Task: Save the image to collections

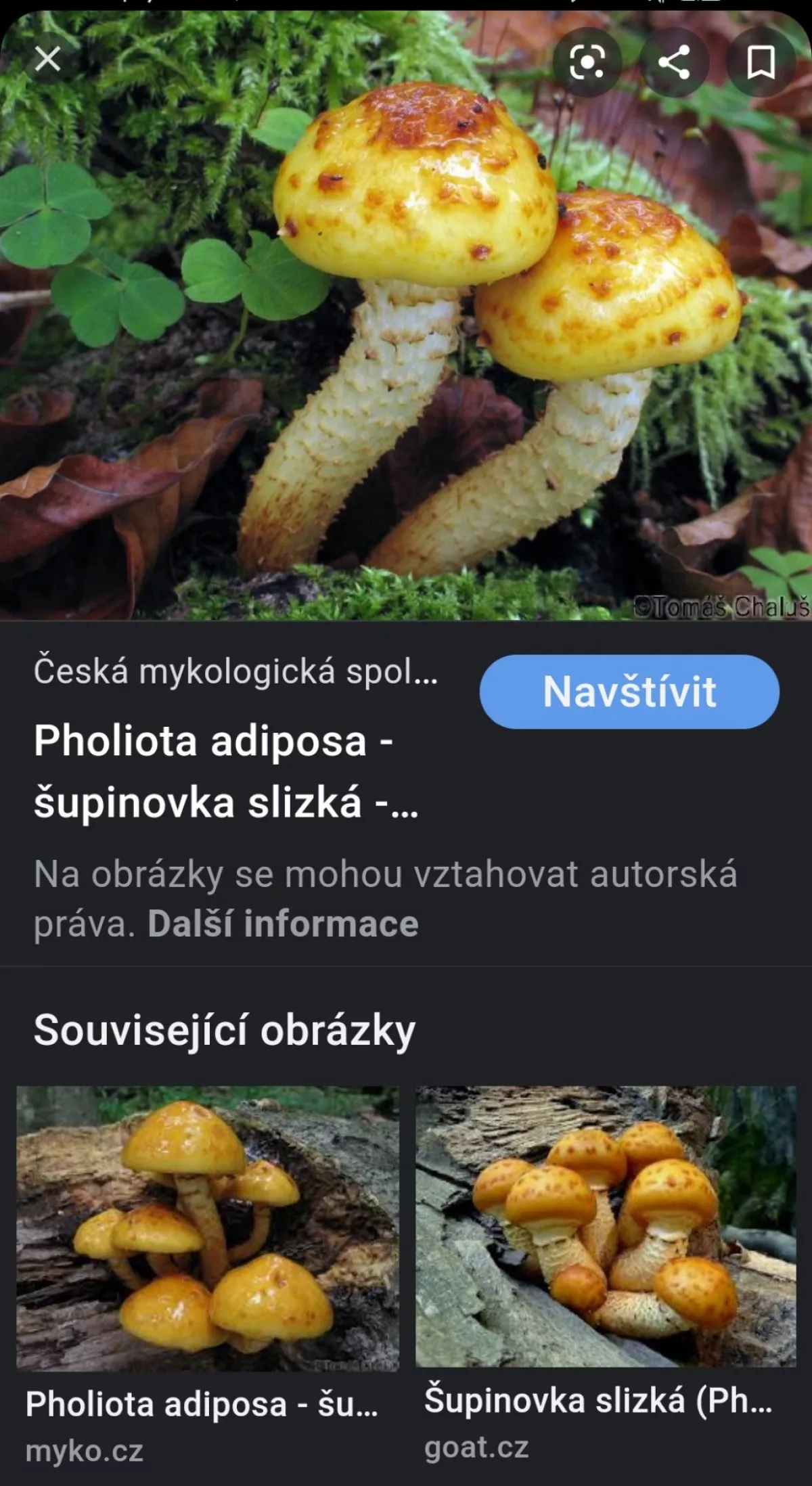Action: coord(761,63)
